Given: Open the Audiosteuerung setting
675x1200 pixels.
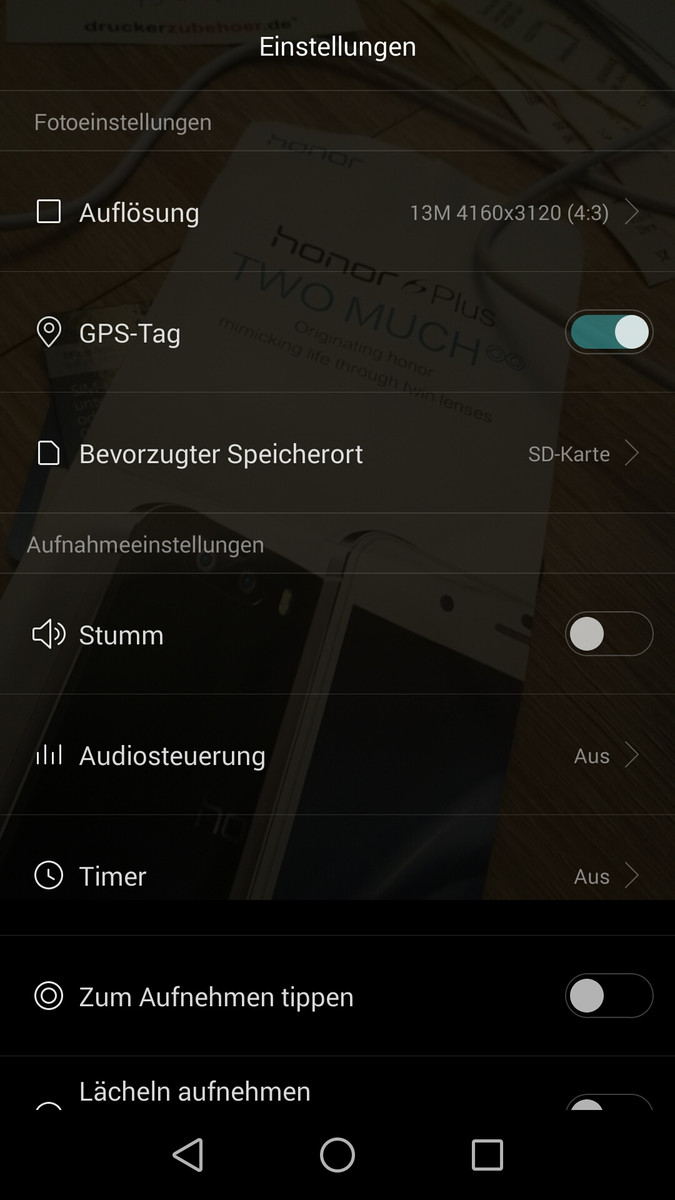Looking at the screenshot, I should coord(337,756).
